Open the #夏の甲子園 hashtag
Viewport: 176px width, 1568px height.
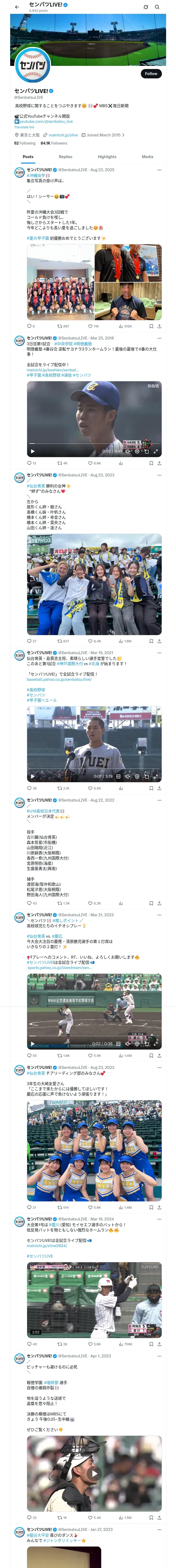coord(38,238)
